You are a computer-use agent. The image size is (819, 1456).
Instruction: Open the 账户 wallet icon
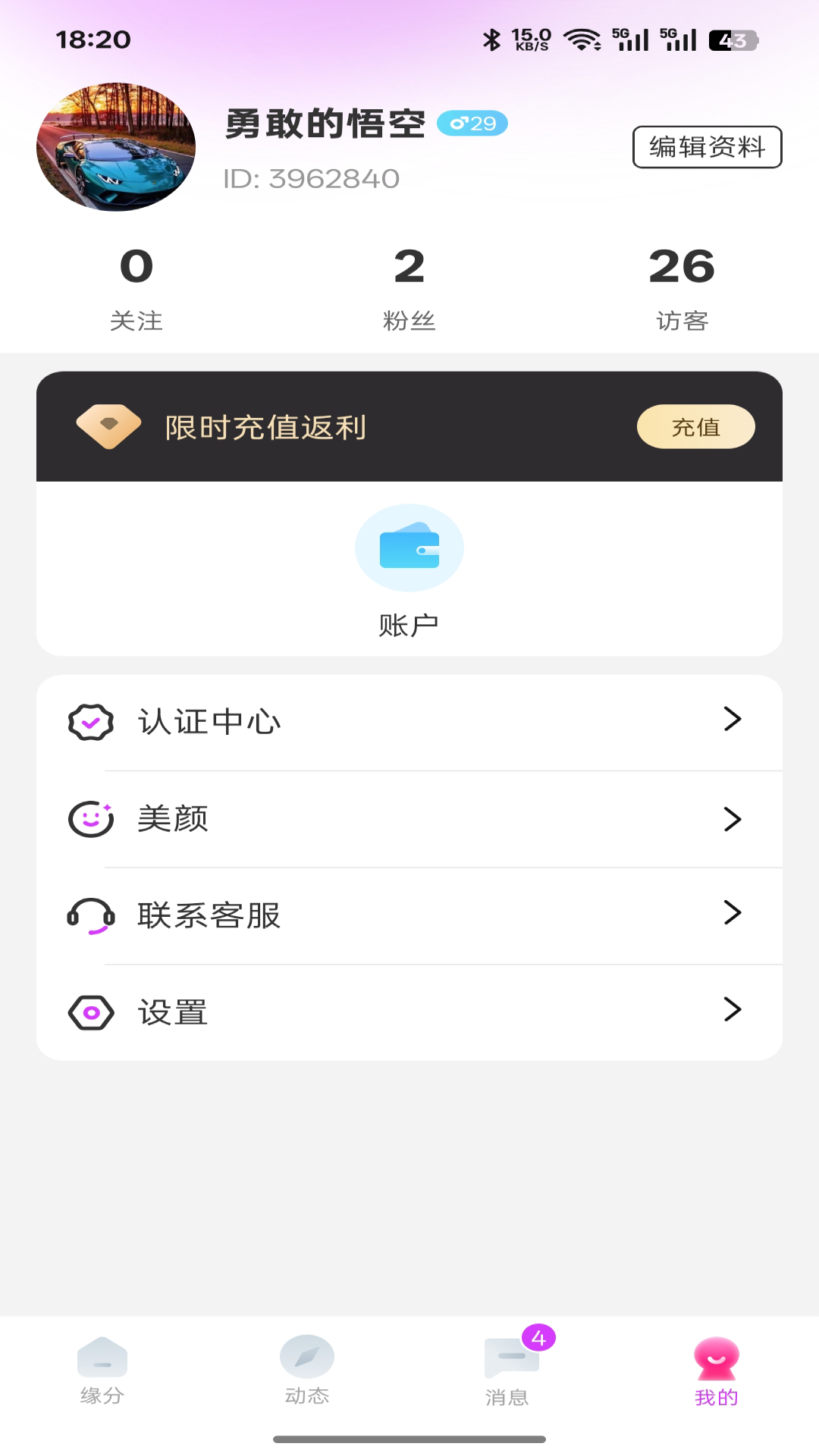click(409, 548)
